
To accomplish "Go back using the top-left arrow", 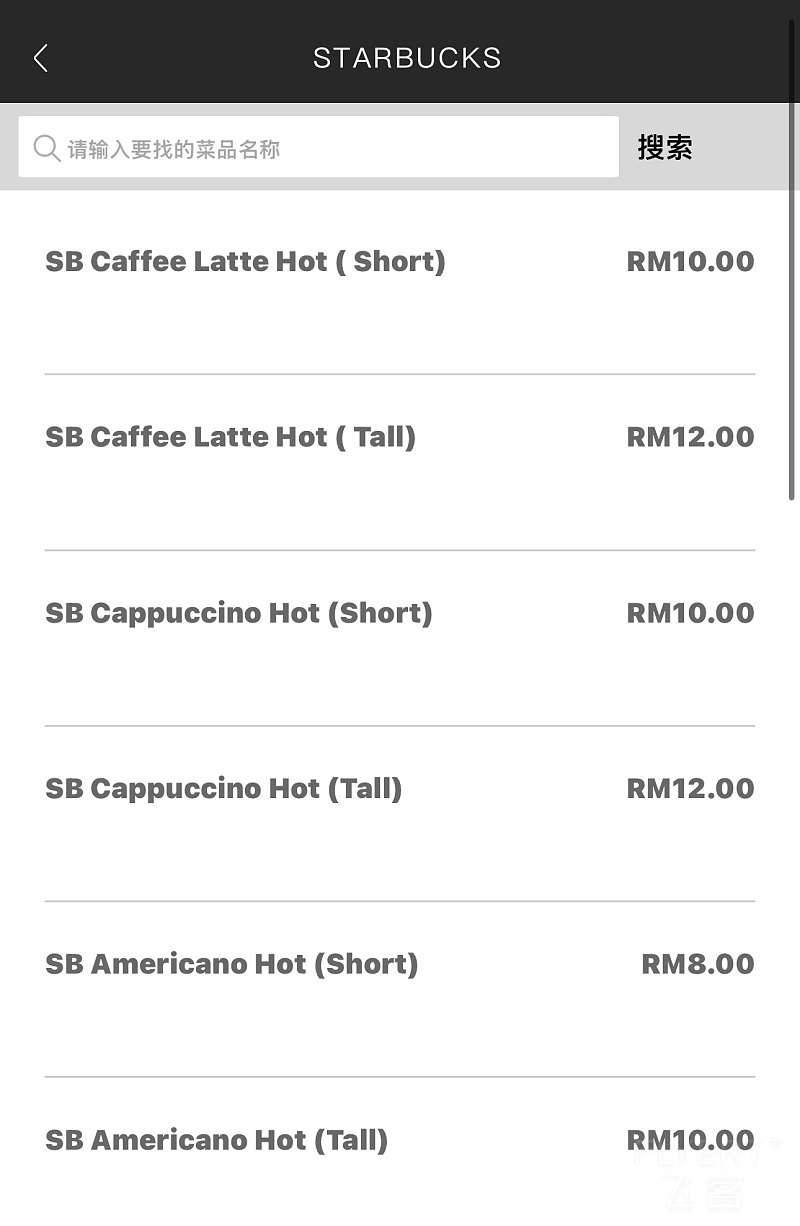I will 41,58.
